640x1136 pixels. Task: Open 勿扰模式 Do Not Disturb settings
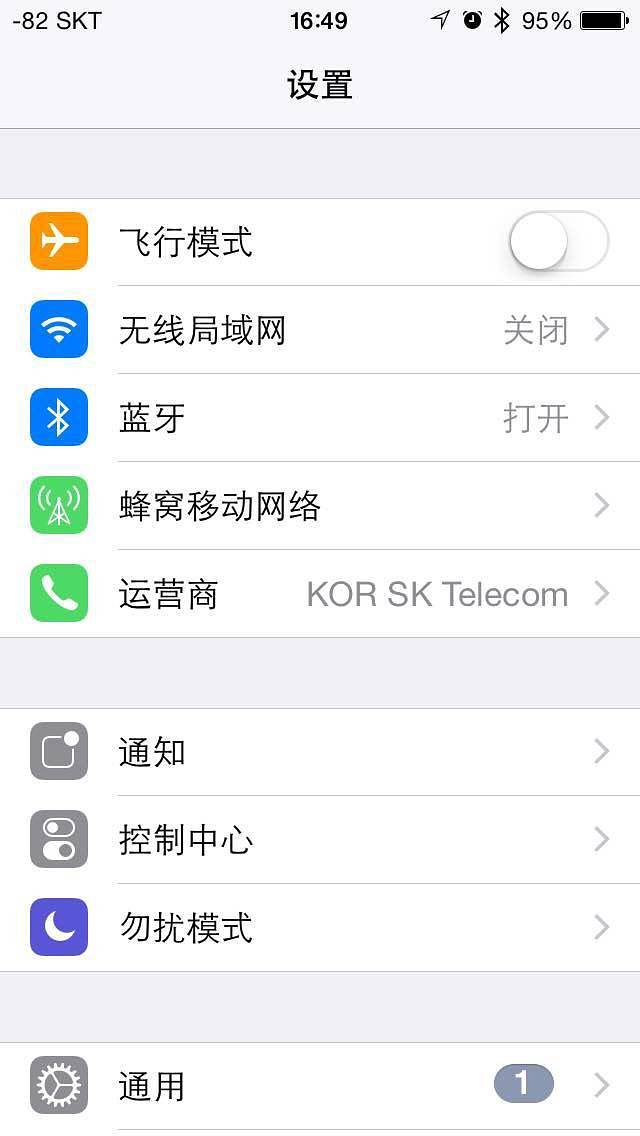coord(320,928)
